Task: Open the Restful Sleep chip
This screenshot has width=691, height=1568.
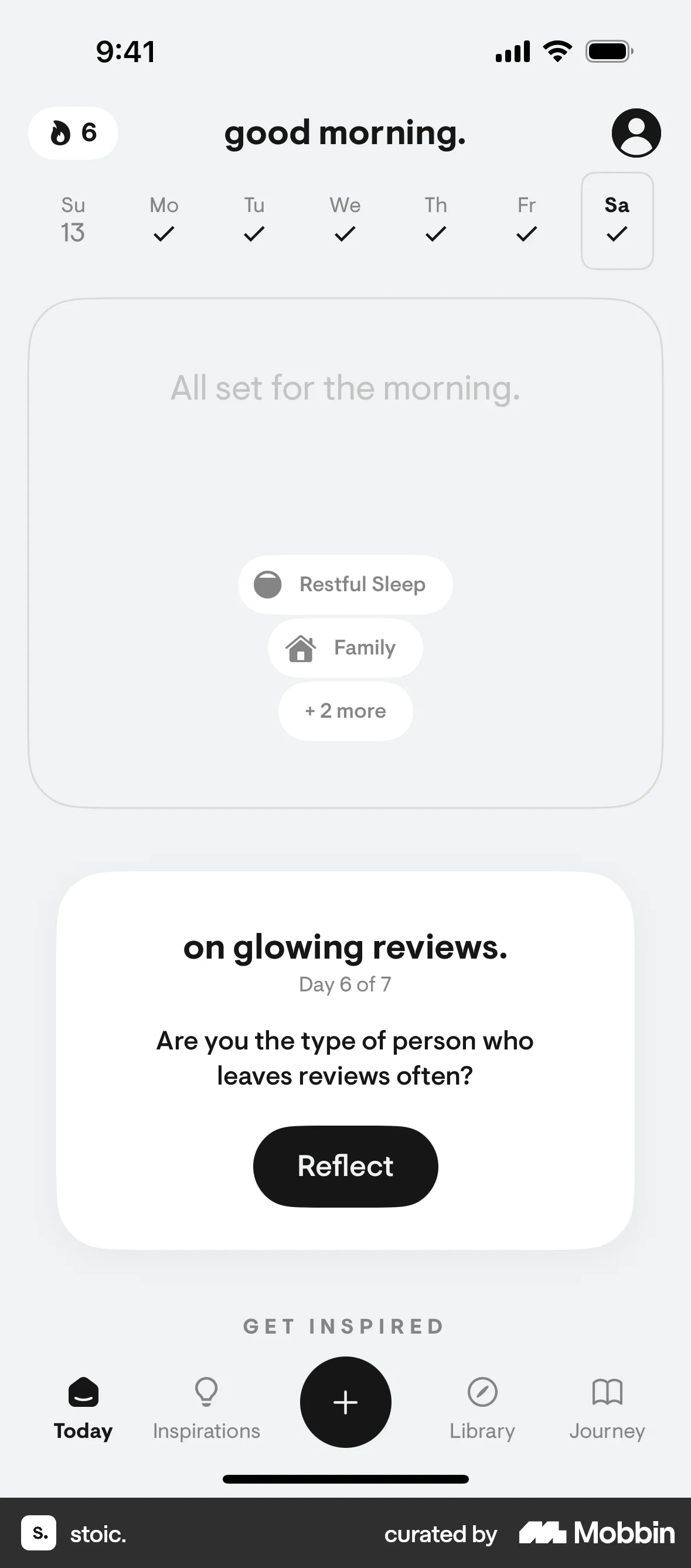Action: 345,584
